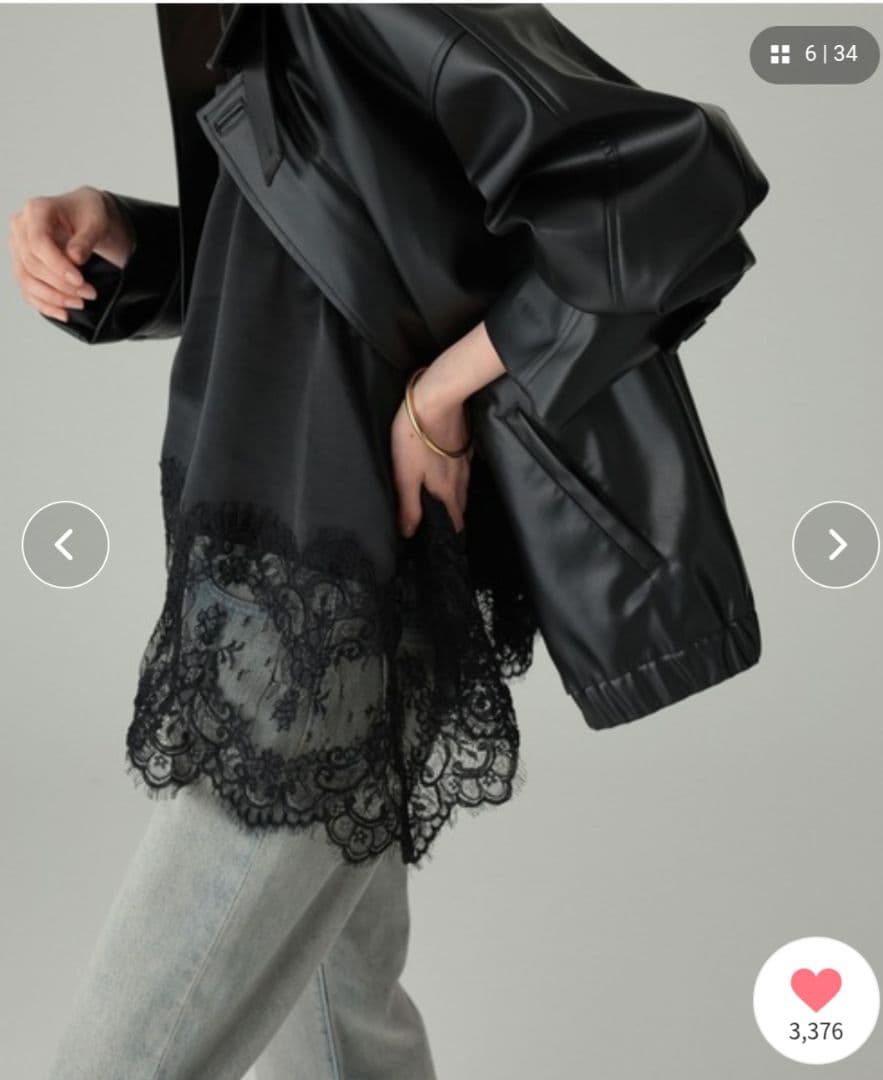Go to the previous product photo
This screenshot has height=1080, width=883.
pyautogui.click(x=65, y=545)
